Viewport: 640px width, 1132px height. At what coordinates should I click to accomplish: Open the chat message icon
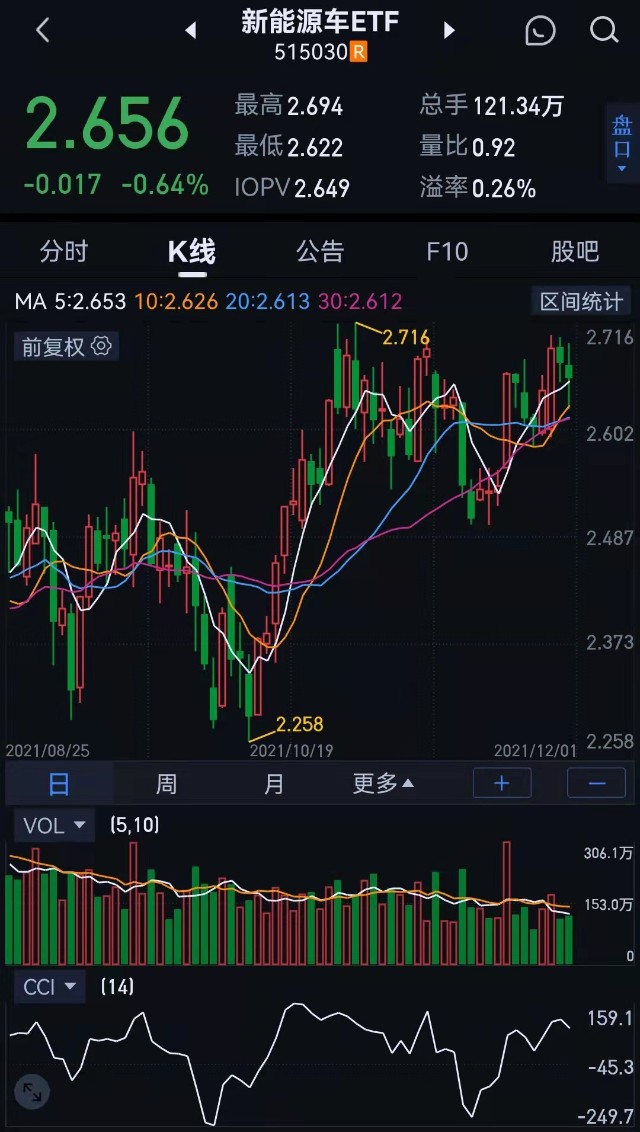point(540,31)
